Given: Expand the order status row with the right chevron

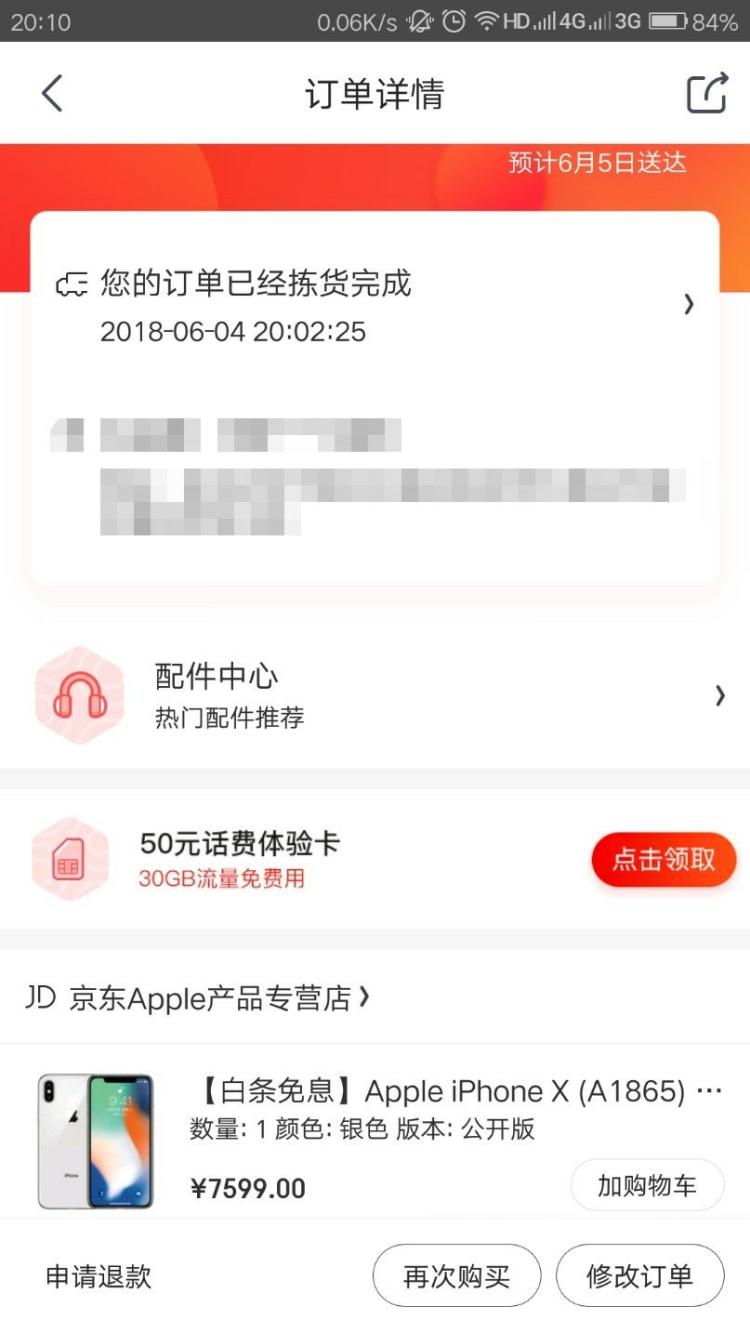Looking at the screenshot, I should click(688, 304).
